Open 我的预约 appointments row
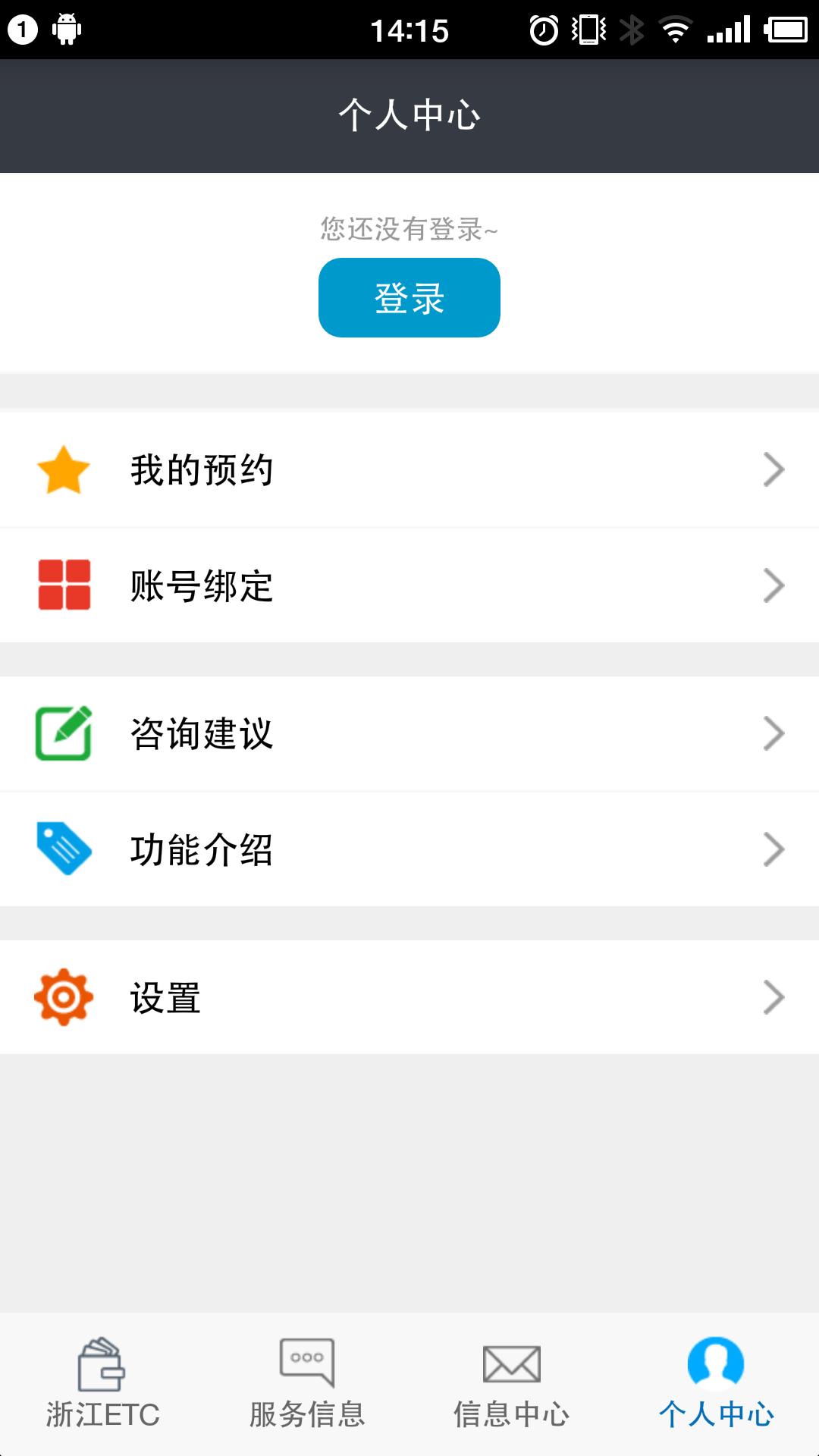The height and width of the screenshot is (1456, 819). coord(409,470)
